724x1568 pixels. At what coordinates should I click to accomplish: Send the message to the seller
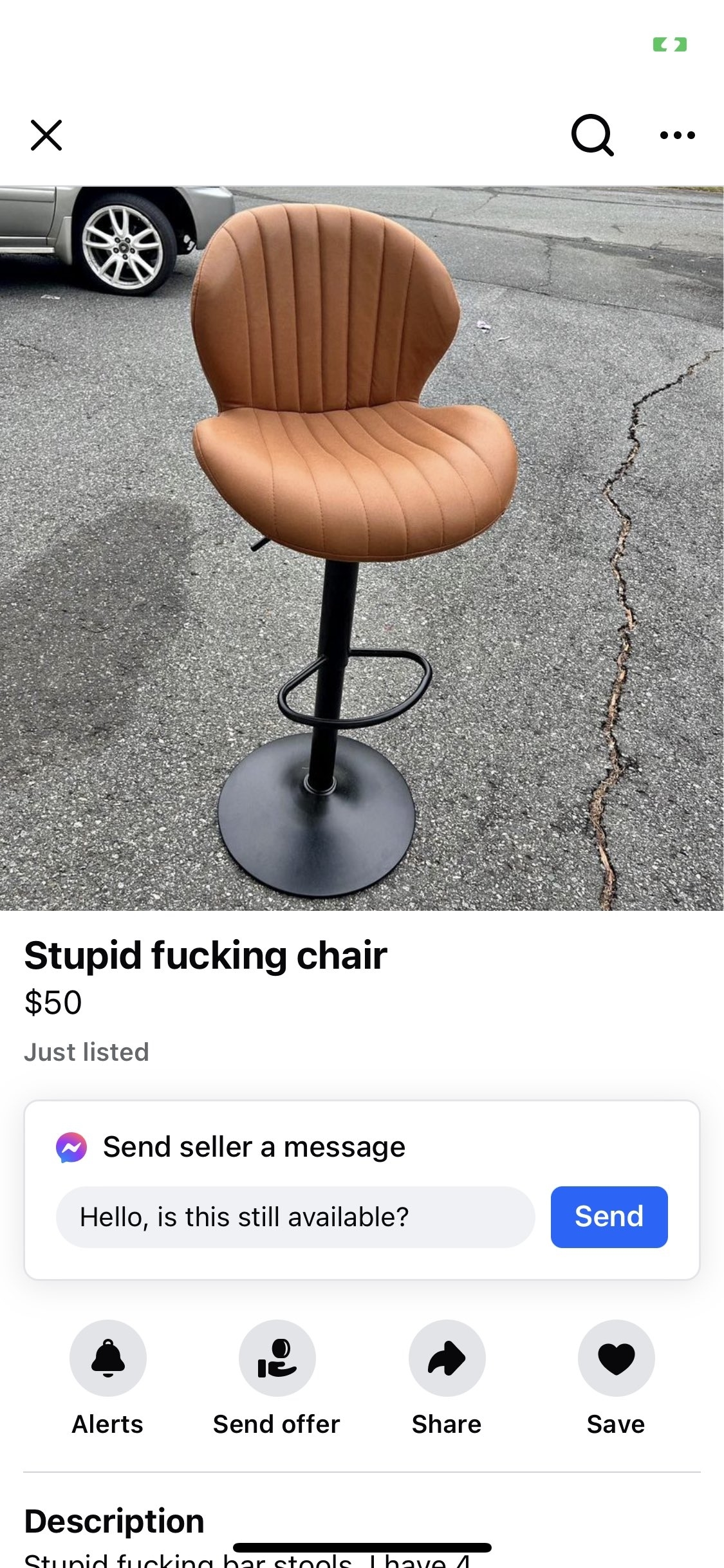tap(609, 1217)
